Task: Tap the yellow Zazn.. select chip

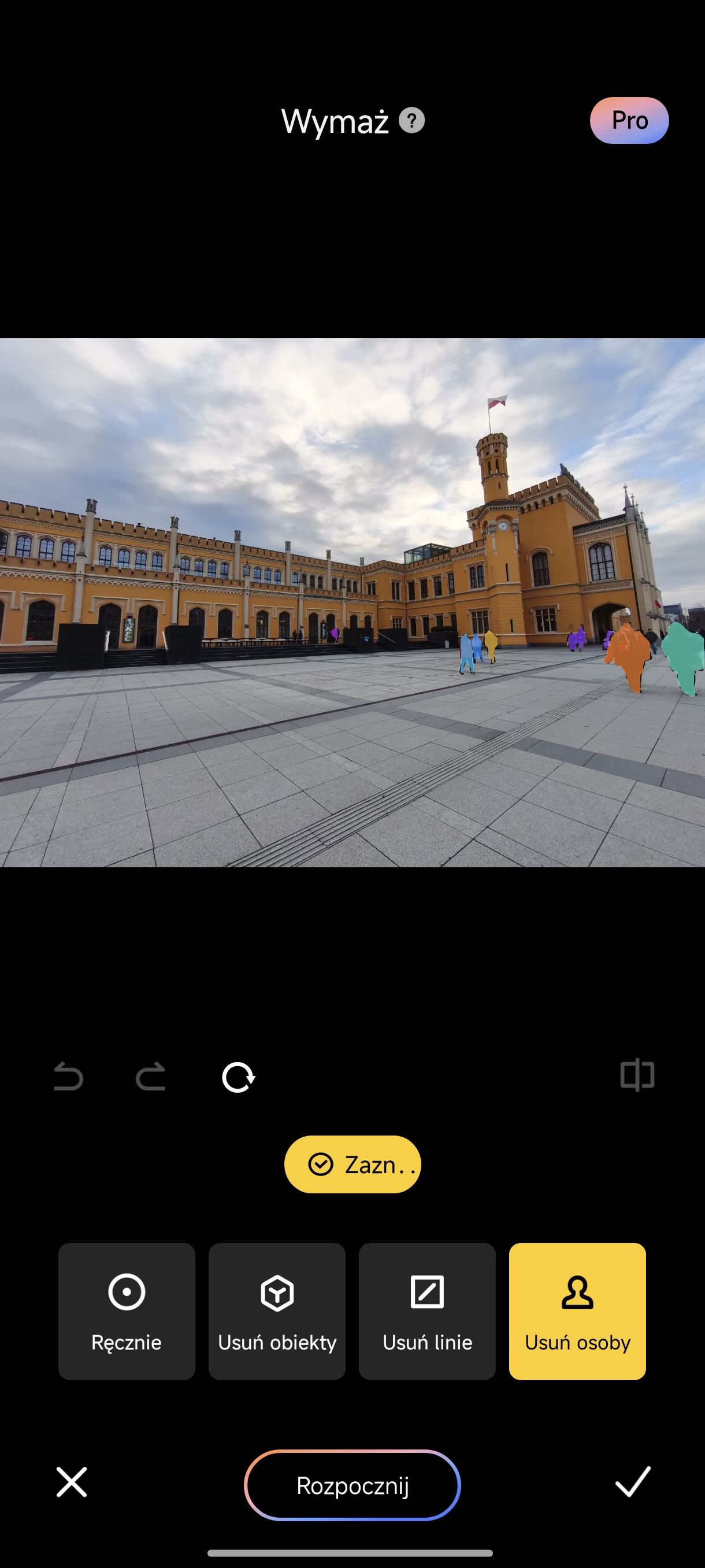Action: point(353,1164)
